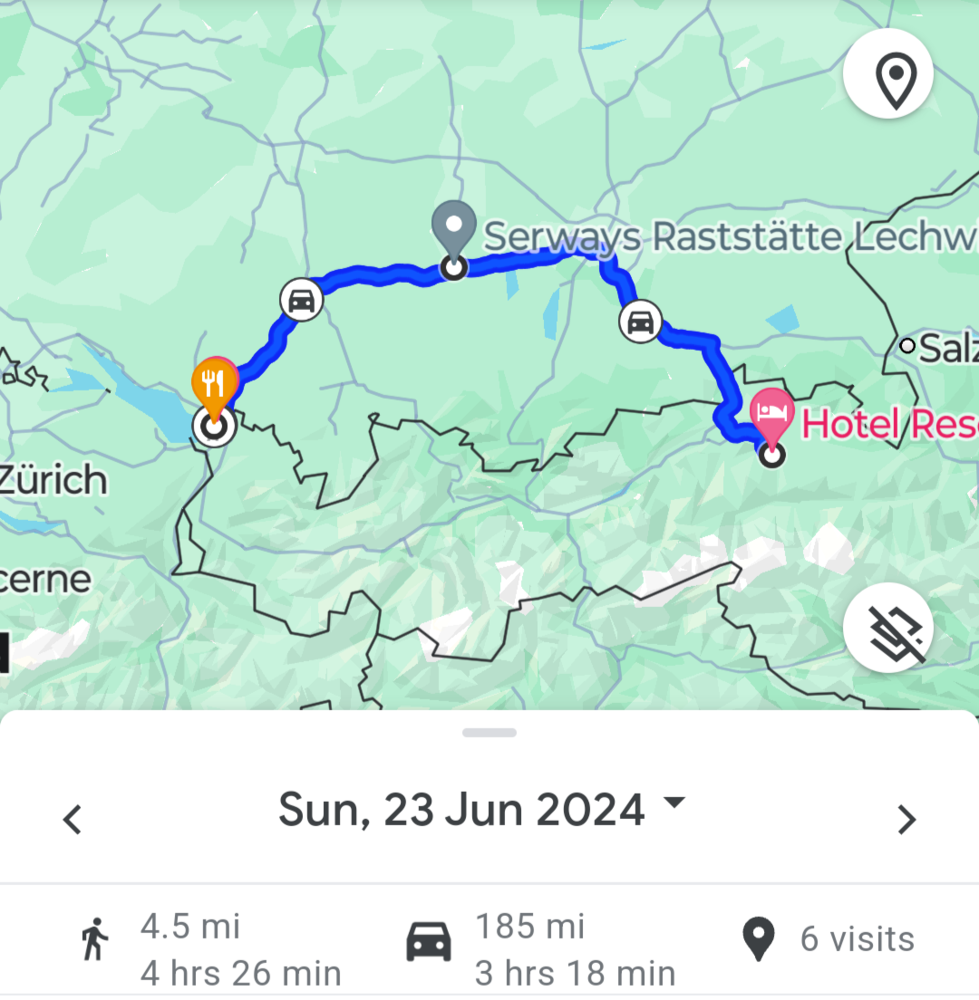
Task: Toggle the map layers off button
Action: click(x=888, y=630)
